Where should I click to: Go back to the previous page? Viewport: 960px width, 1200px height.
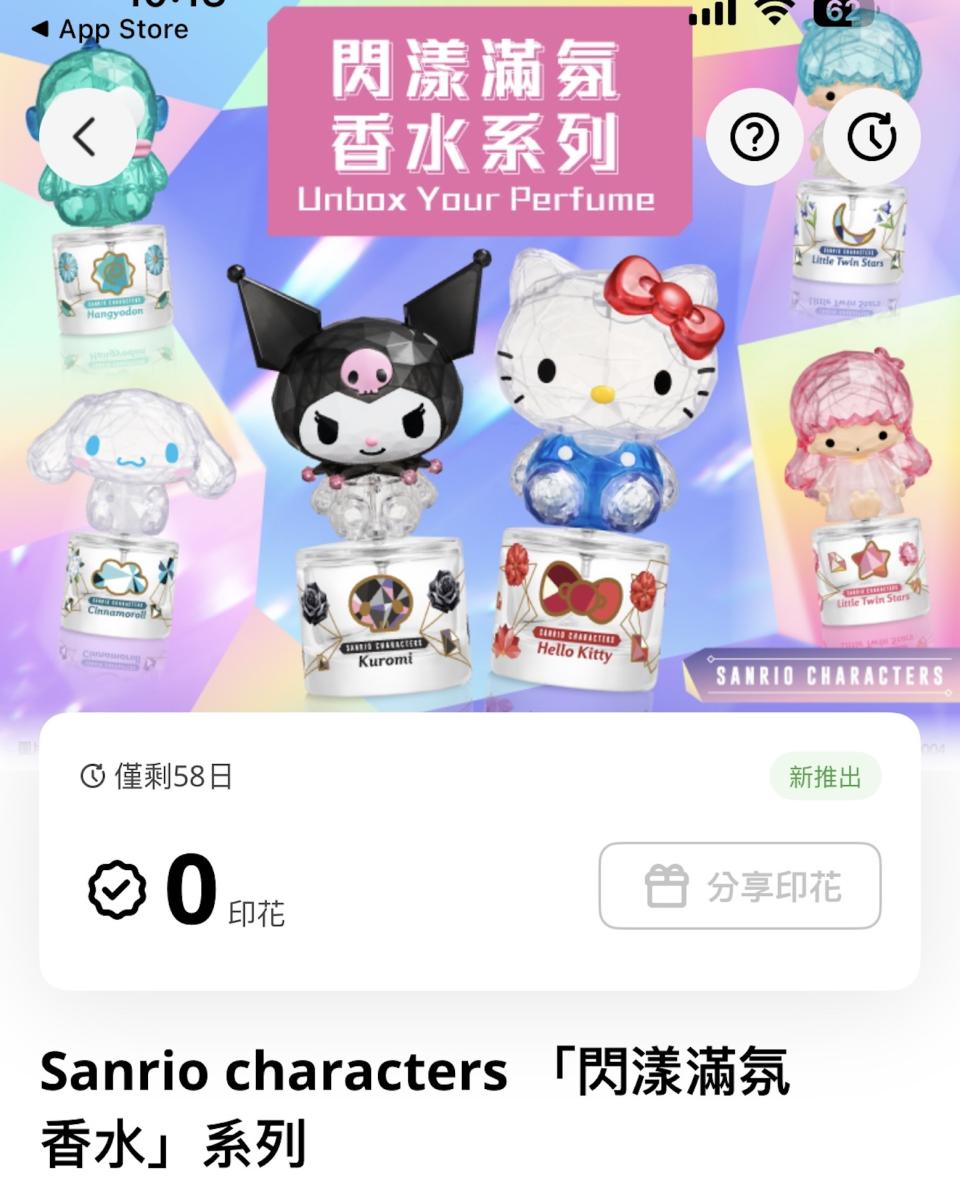[x=86, y=138]
